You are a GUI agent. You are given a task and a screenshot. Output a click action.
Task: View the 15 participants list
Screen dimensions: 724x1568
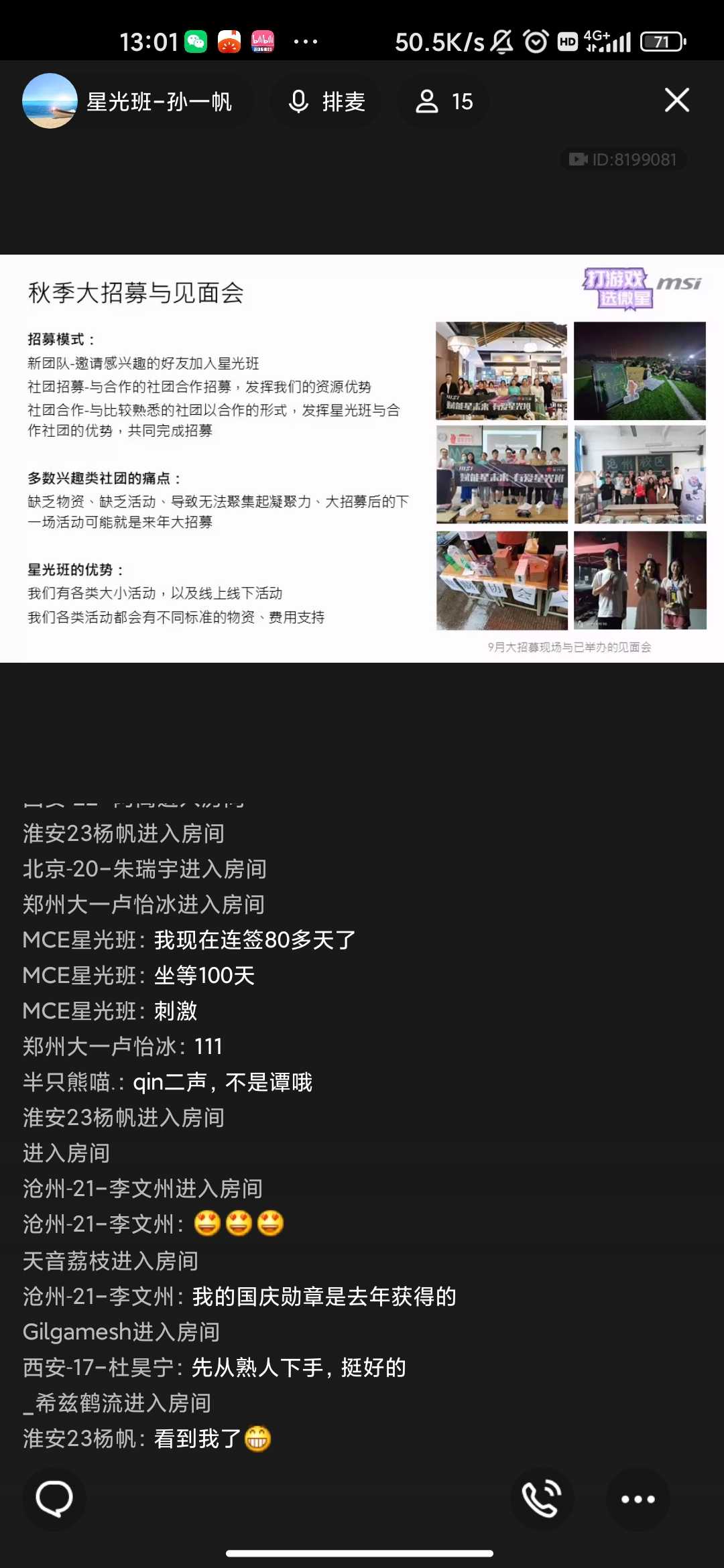point(444,102)
